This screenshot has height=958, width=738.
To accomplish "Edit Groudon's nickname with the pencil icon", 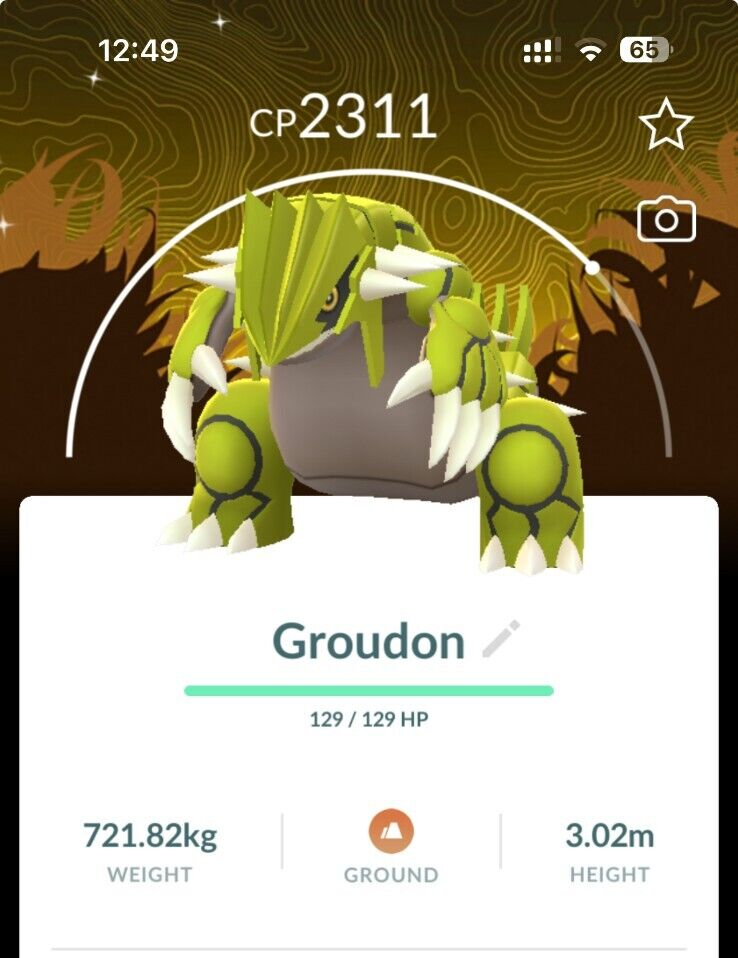I will 501,639.
